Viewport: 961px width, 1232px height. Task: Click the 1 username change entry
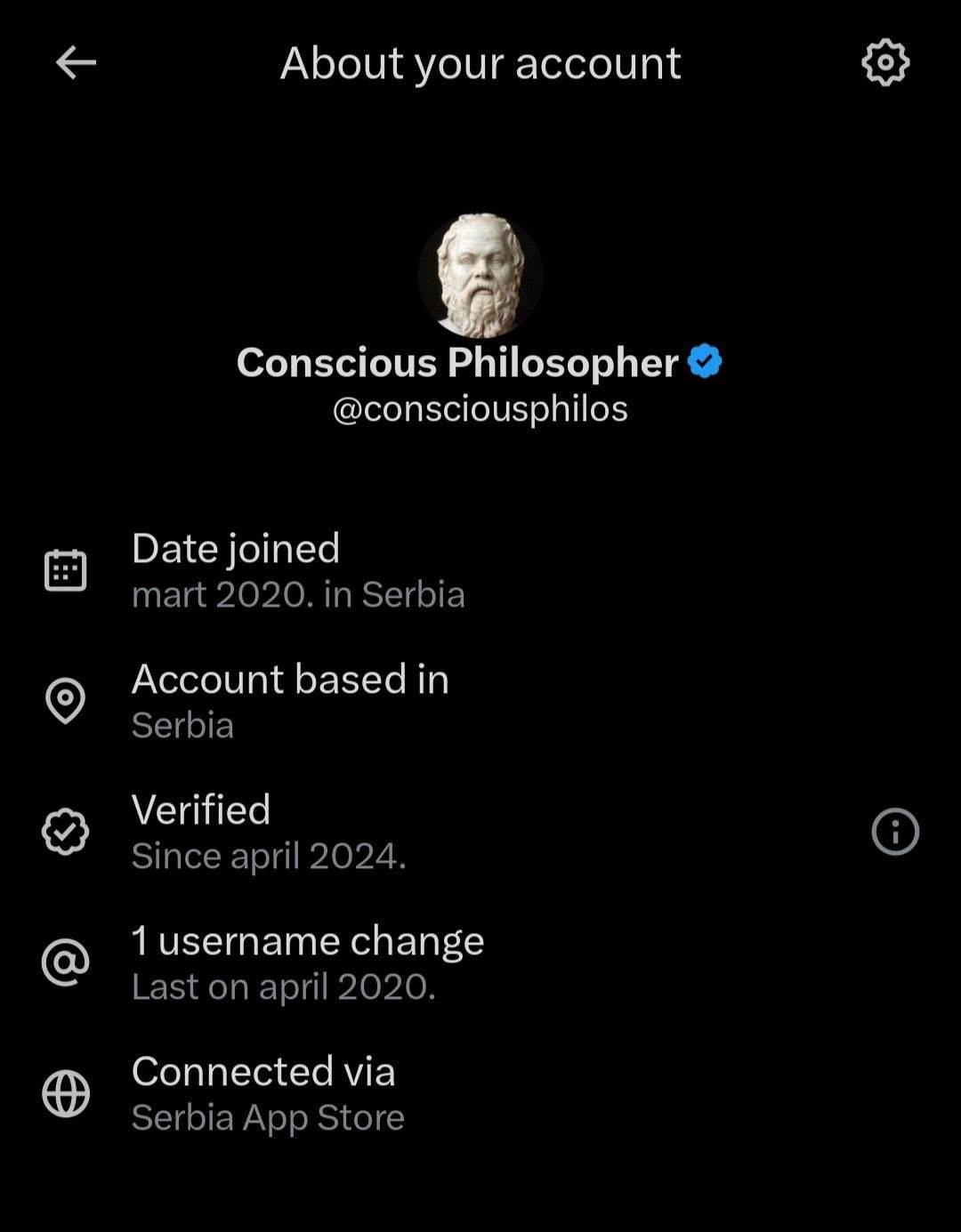(x=307, y=961)
